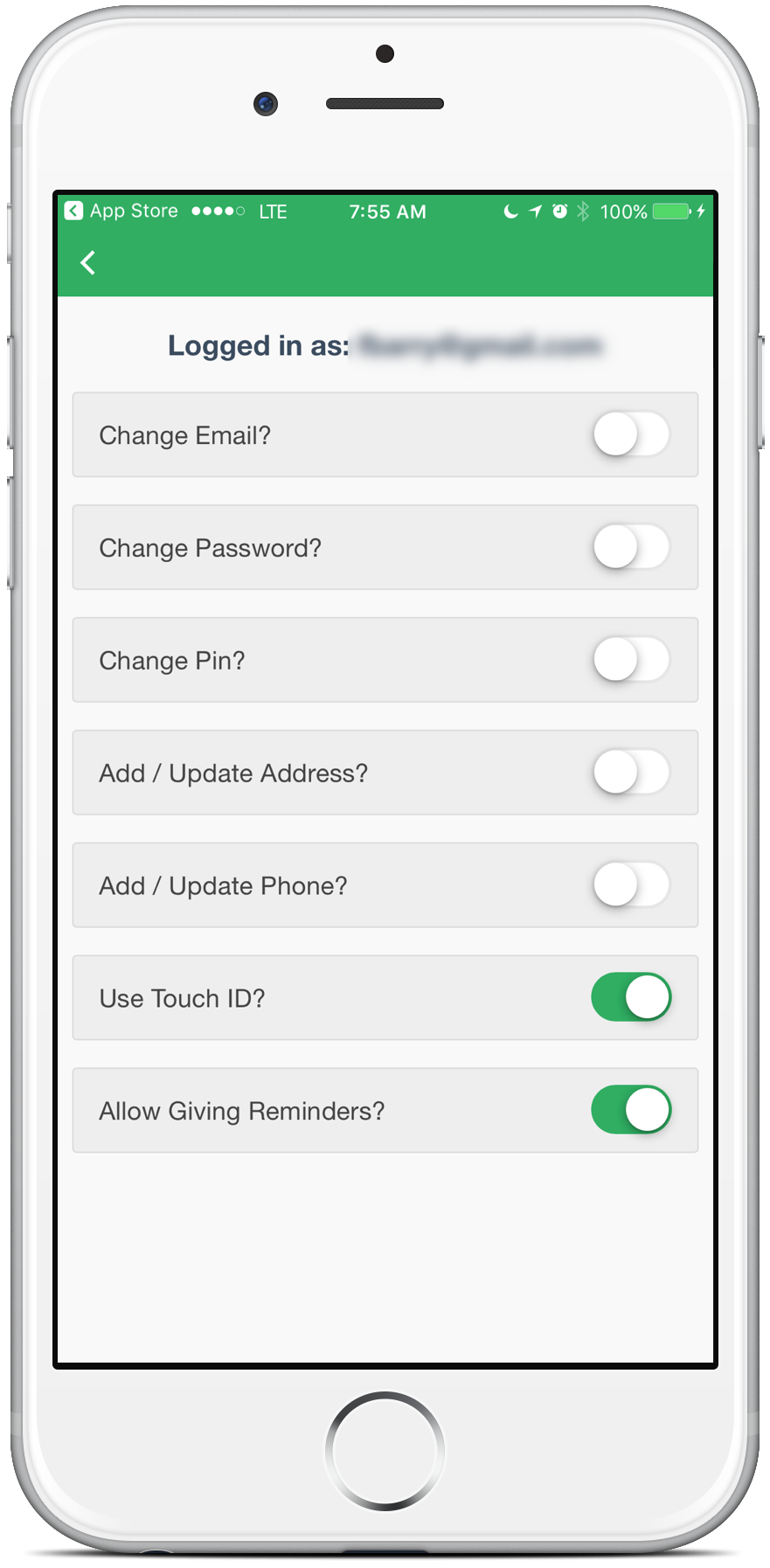Turn off Allow Giving Reminders
Image resolution: width=770 pixels, height=1568 pixels.
coord(631,1110)
